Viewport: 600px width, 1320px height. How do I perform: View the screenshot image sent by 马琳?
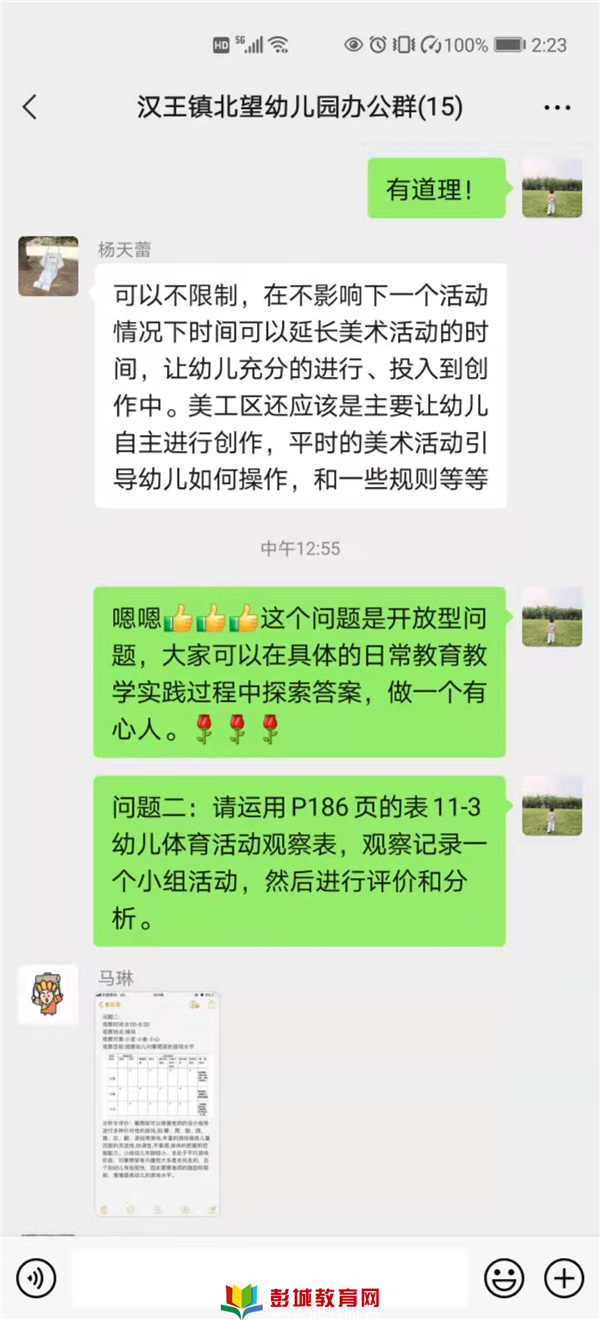pos(158,1103)
